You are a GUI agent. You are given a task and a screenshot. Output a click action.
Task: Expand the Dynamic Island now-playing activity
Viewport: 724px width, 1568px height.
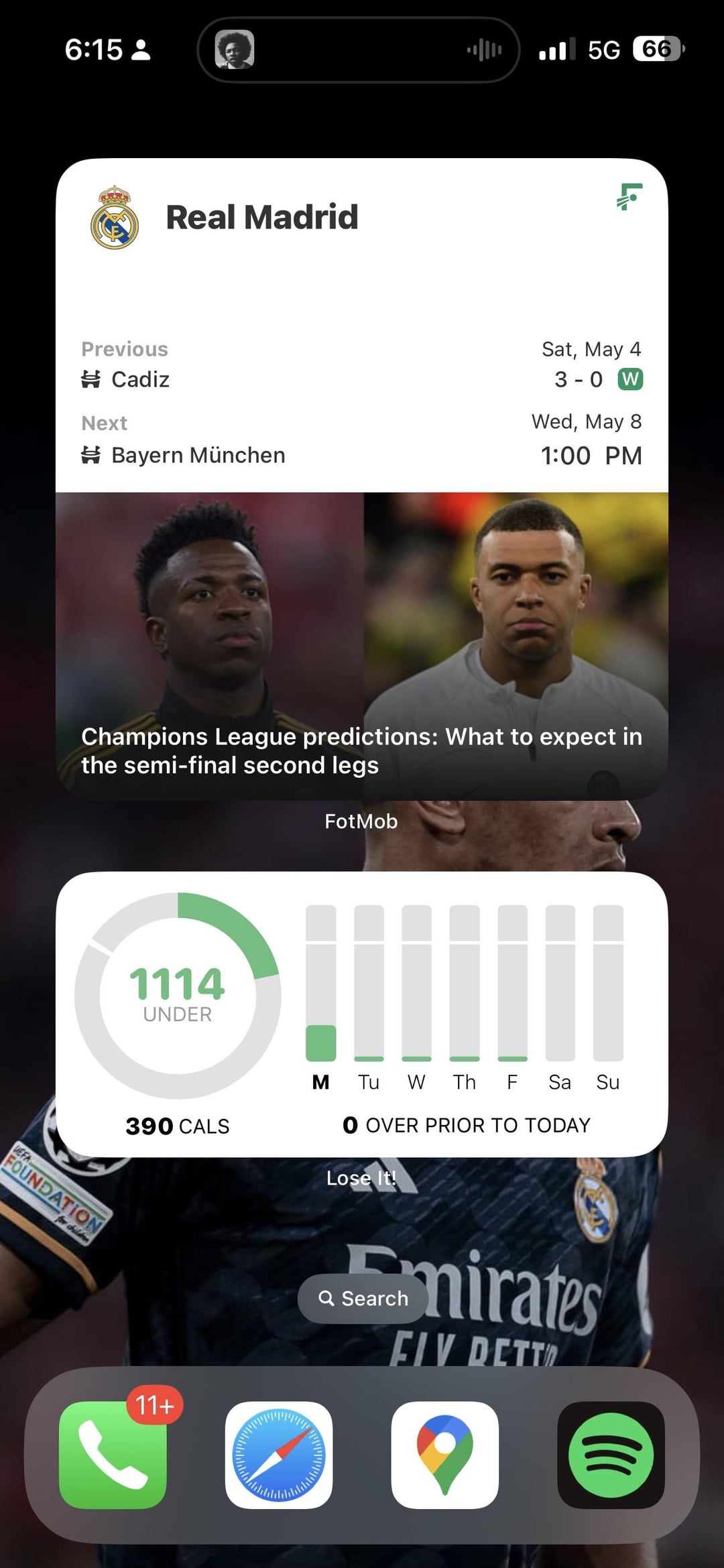pos(359,50)
